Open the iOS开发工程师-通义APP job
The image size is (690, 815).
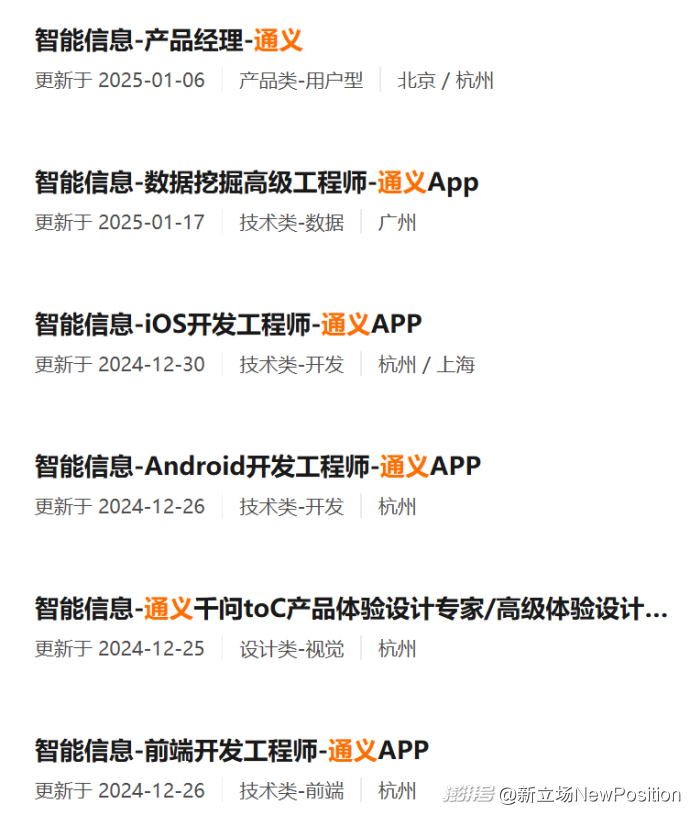(228, 325)
